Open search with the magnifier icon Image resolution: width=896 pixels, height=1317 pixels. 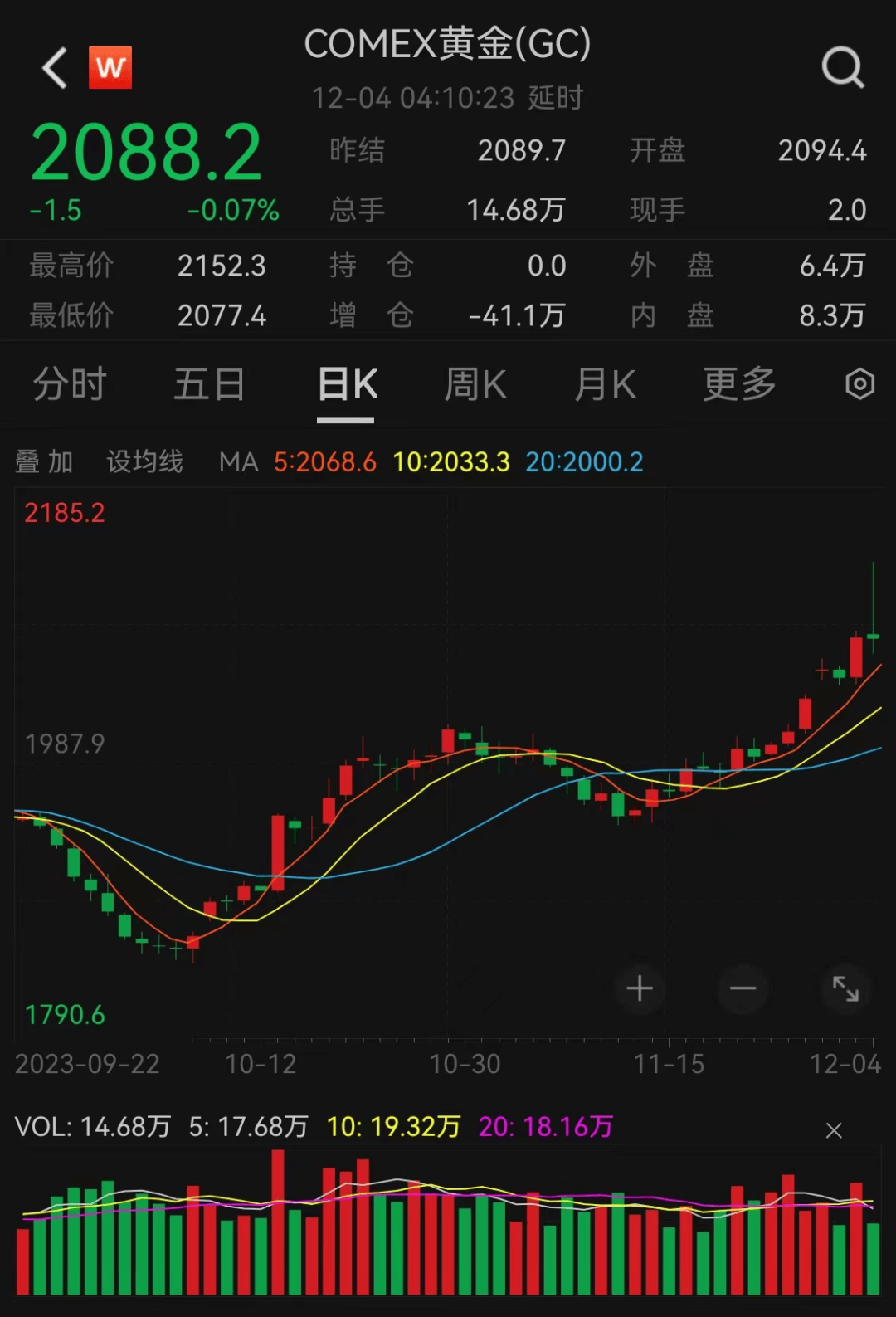(x=843, y=68)
